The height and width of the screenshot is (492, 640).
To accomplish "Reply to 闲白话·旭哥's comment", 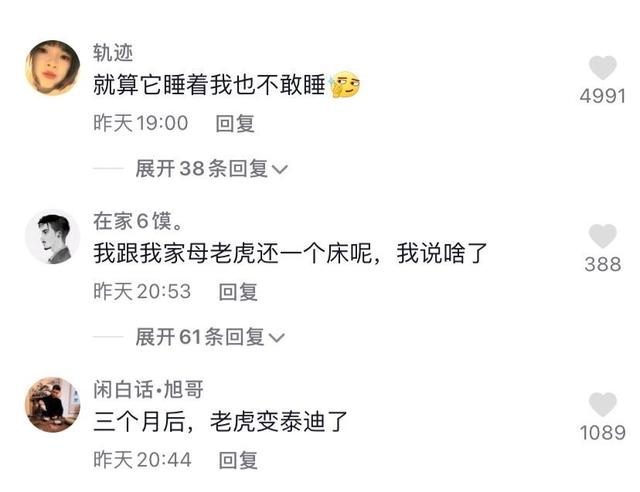I will (238, 460).
